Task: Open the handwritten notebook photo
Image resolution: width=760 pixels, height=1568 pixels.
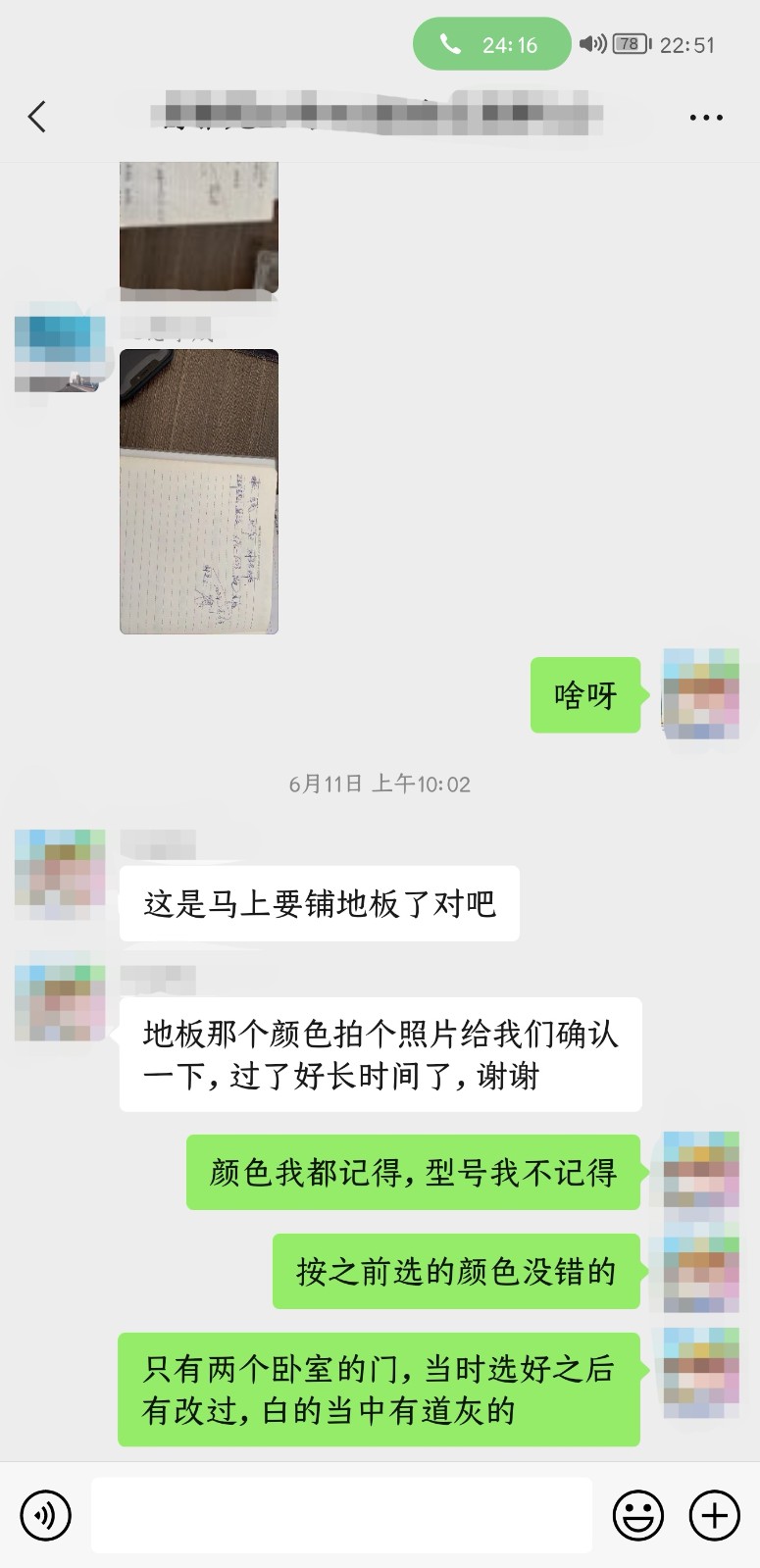Action: [199, 491]
